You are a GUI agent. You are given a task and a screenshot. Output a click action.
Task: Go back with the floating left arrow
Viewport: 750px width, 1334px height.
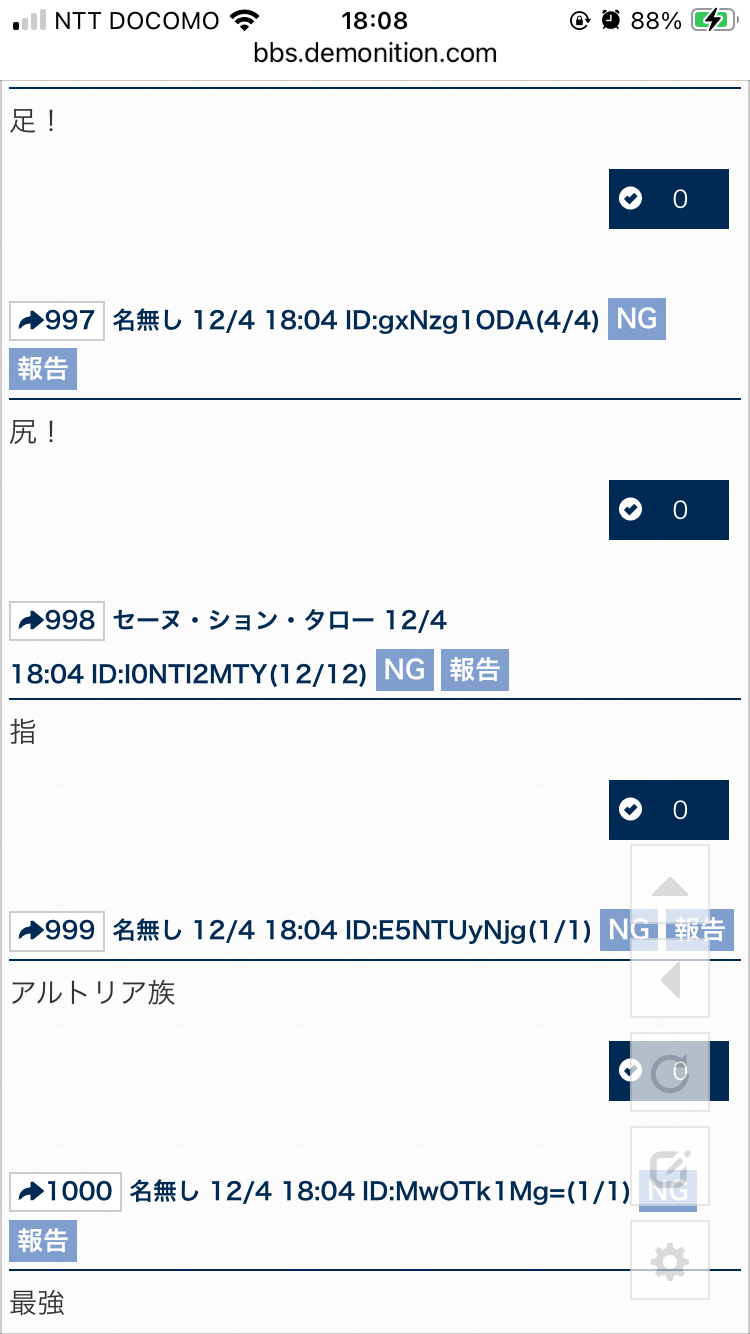point(670,979)
